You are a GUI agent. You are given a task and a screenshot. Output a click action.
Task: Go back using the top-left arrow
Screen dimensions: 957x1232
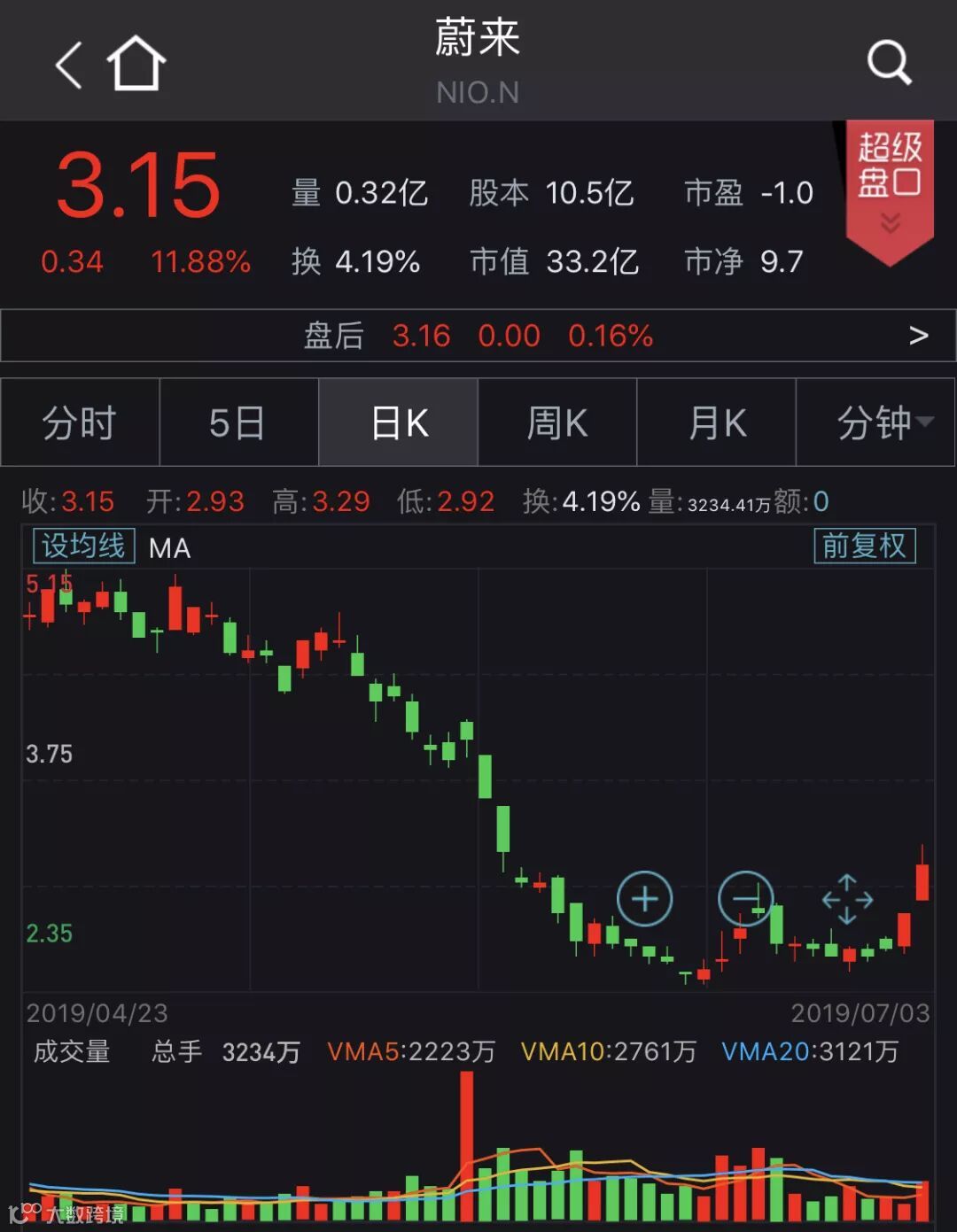coord(68,64)
